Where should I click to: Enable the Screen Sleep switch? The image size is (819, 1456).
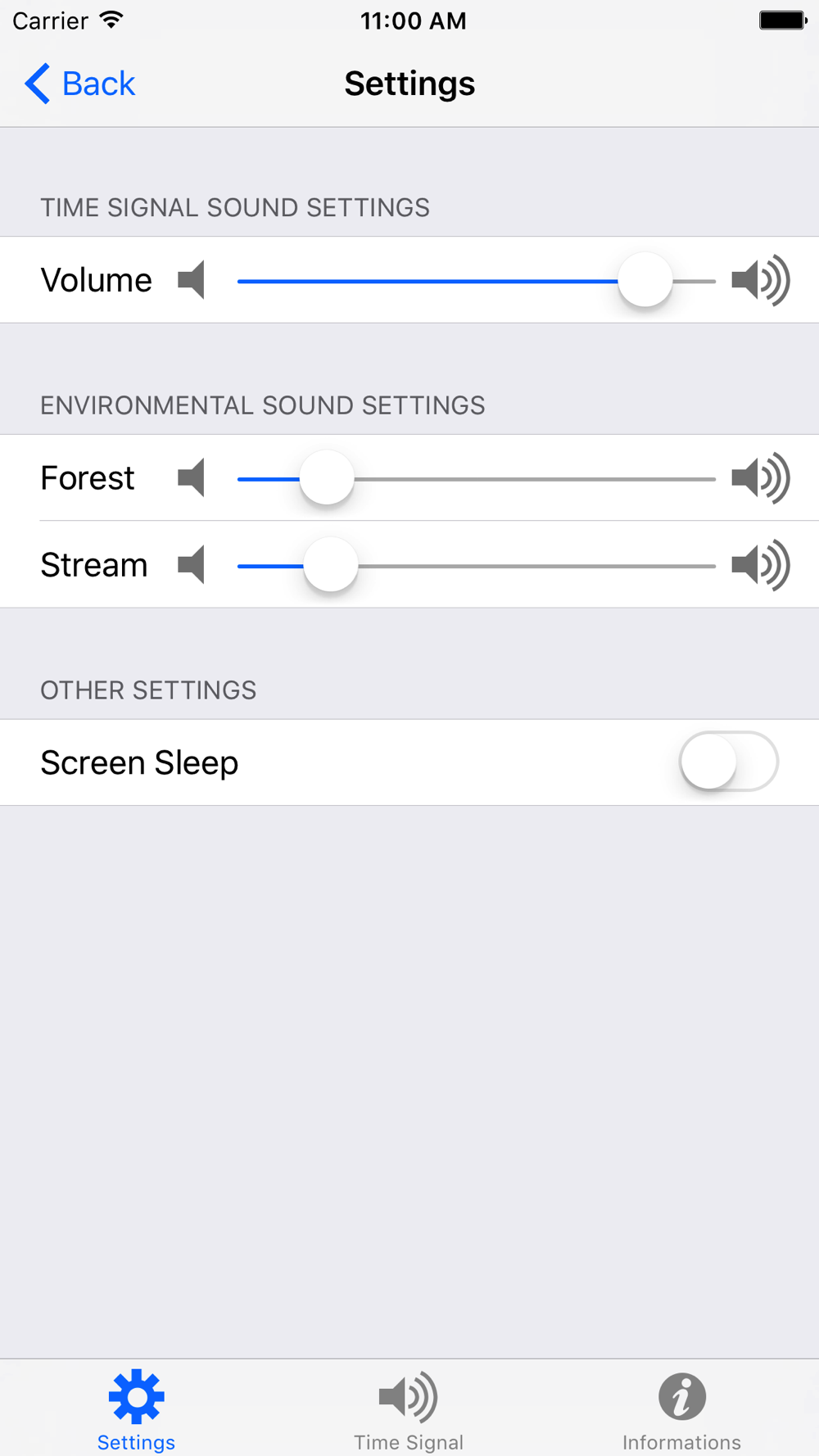[728, 762]
